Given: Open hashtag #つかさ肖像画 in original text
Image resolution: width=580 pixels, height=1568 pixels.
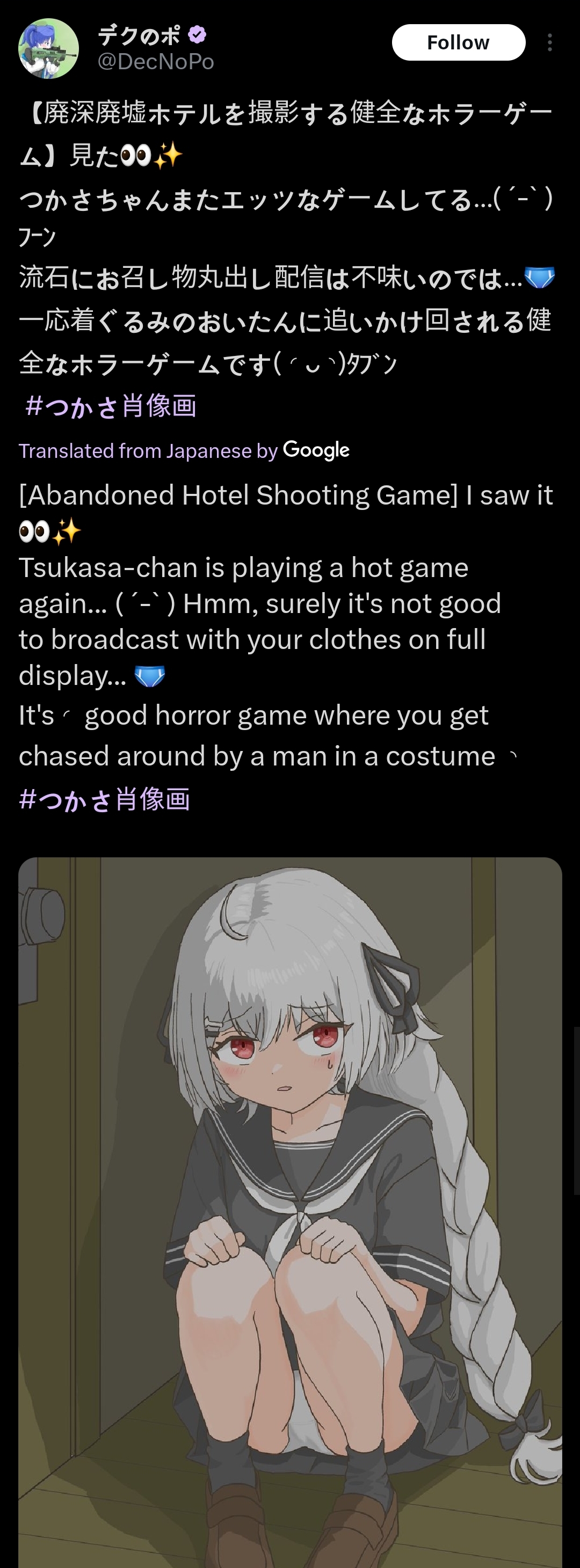Looking at the screenshot, I should coord(111,406).
